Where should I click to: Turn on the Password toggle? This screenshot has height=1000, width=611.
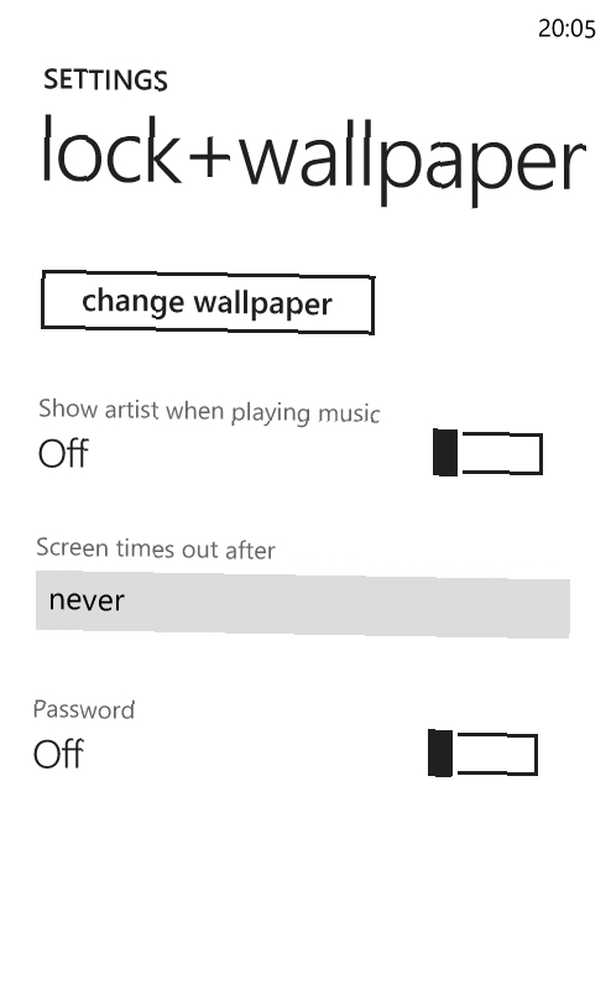coord(483,753)
